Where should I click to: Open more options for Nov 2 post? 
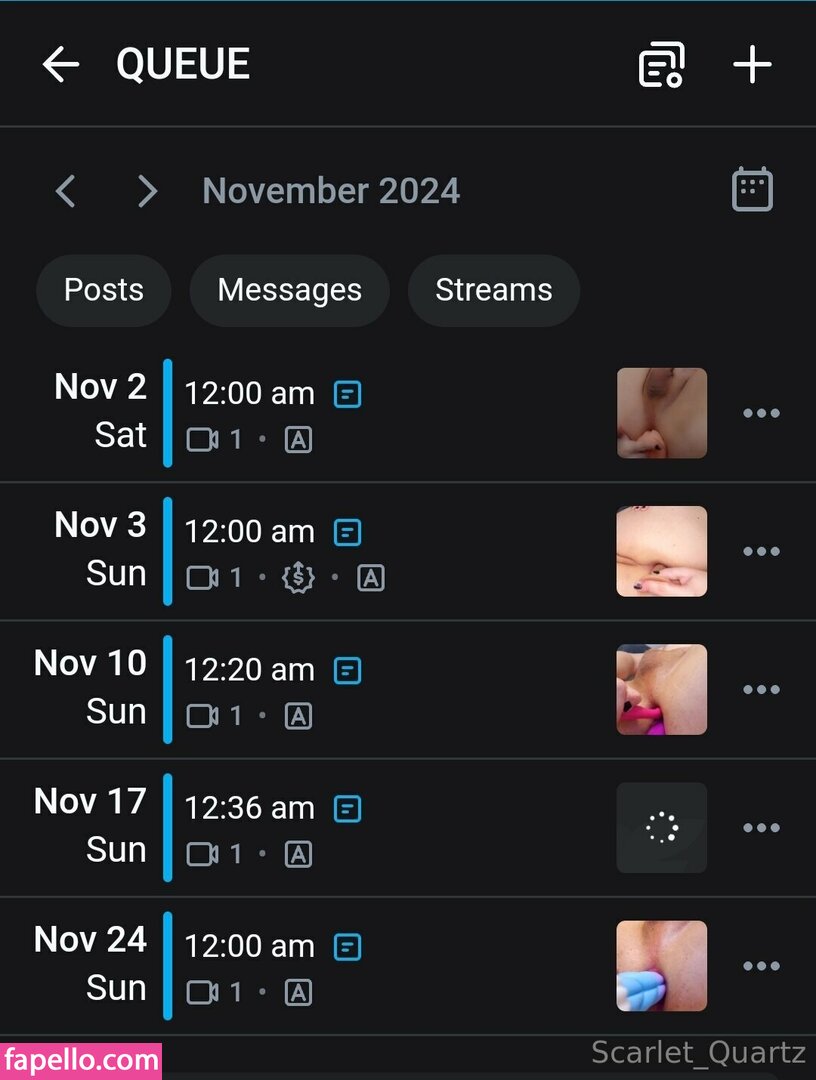pos(761,413)
